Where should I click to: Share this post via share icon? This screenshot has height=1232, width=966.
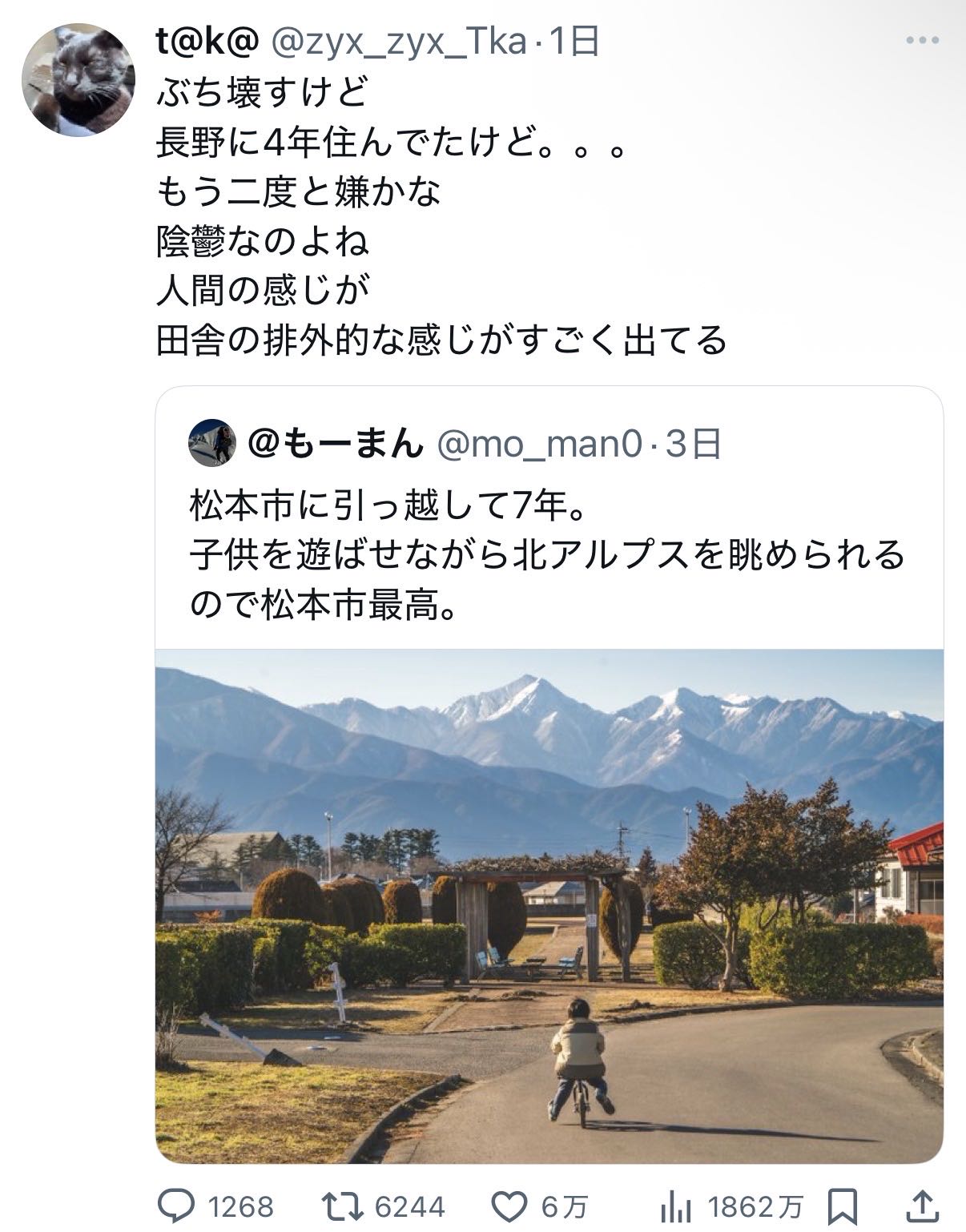(921, 1205)
